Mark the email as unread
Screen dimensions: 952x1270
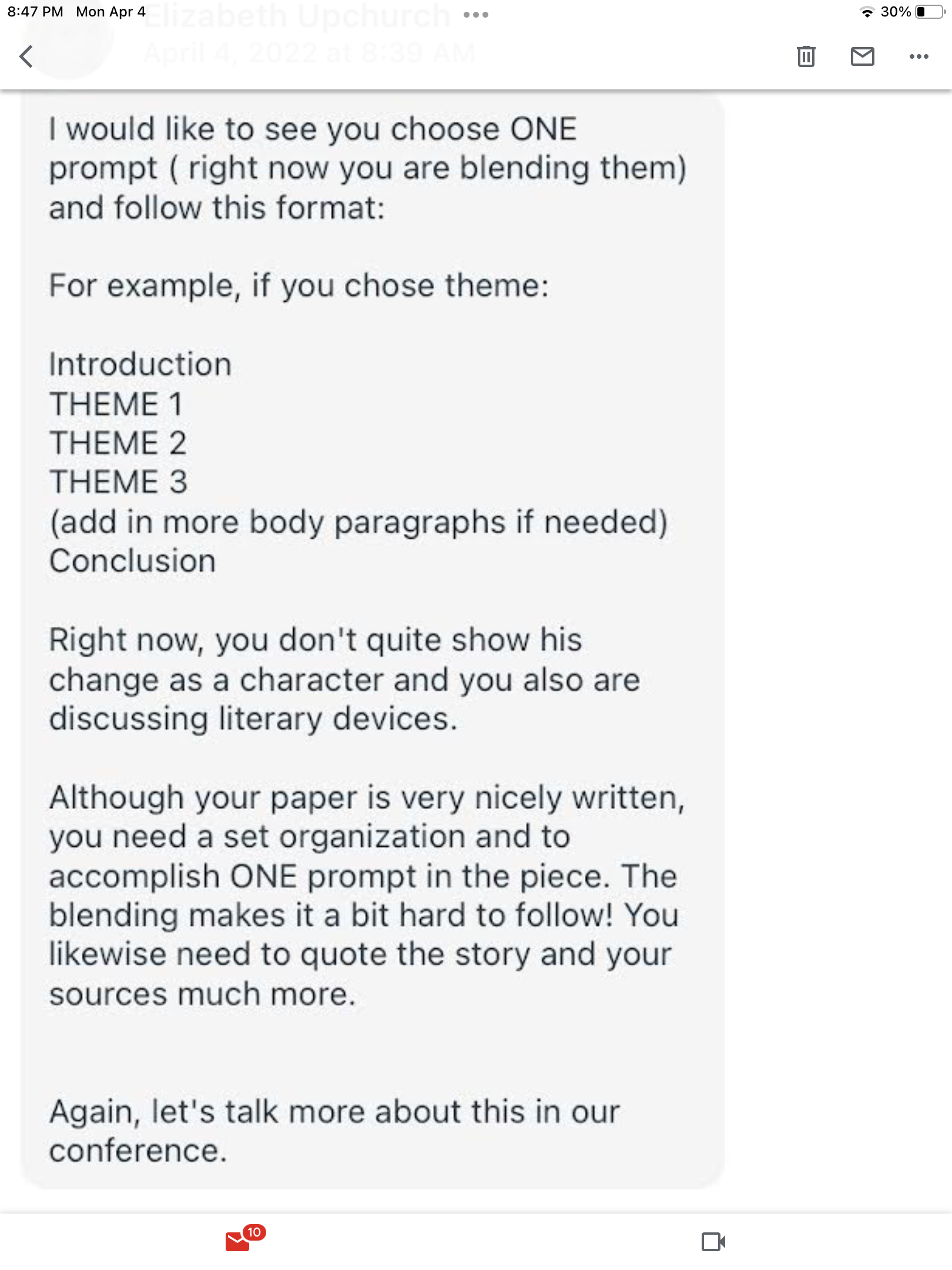[863, 56]
